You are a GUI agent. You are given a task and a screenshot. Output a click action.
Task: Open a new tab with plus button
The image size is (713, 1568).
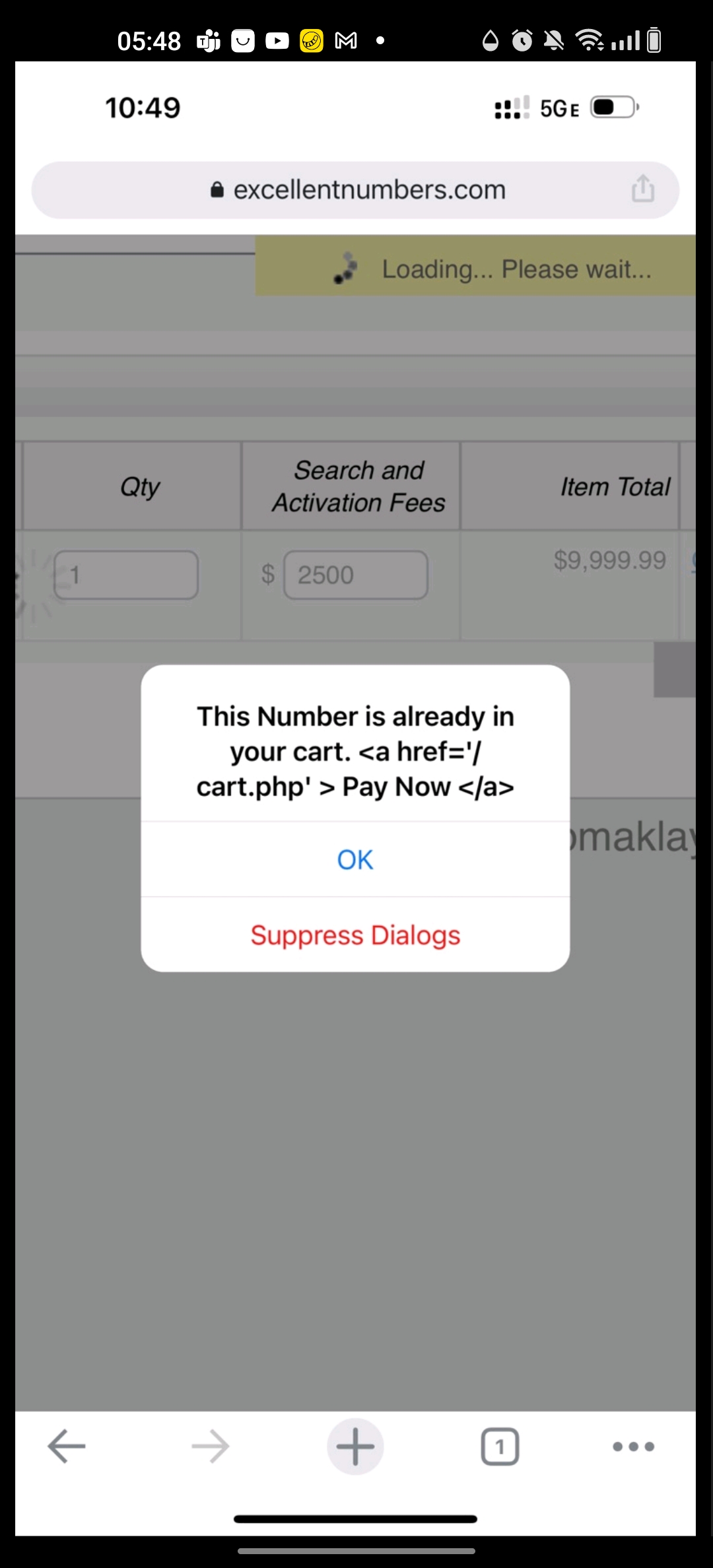click(355, 1446)
